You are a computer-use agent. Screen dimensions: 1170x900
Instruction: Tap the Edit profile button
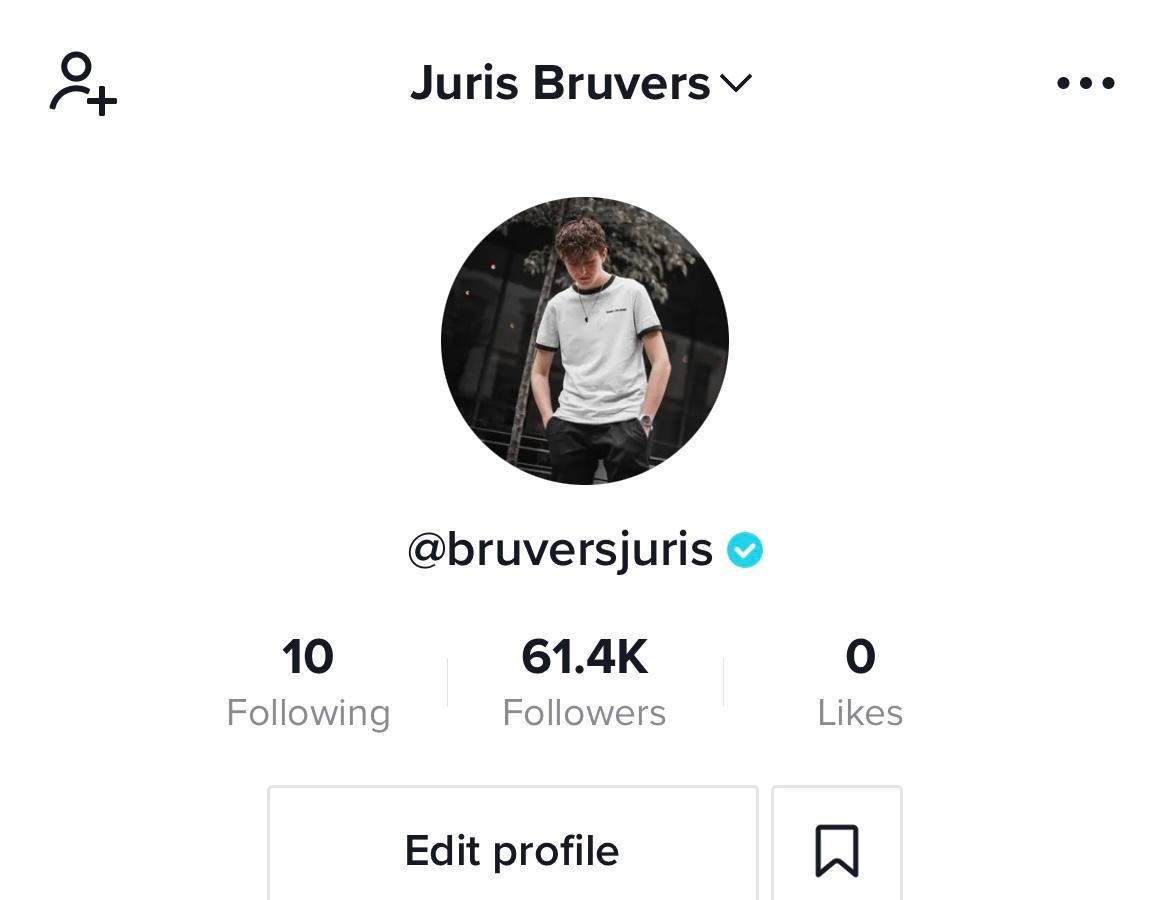[512, 850]
